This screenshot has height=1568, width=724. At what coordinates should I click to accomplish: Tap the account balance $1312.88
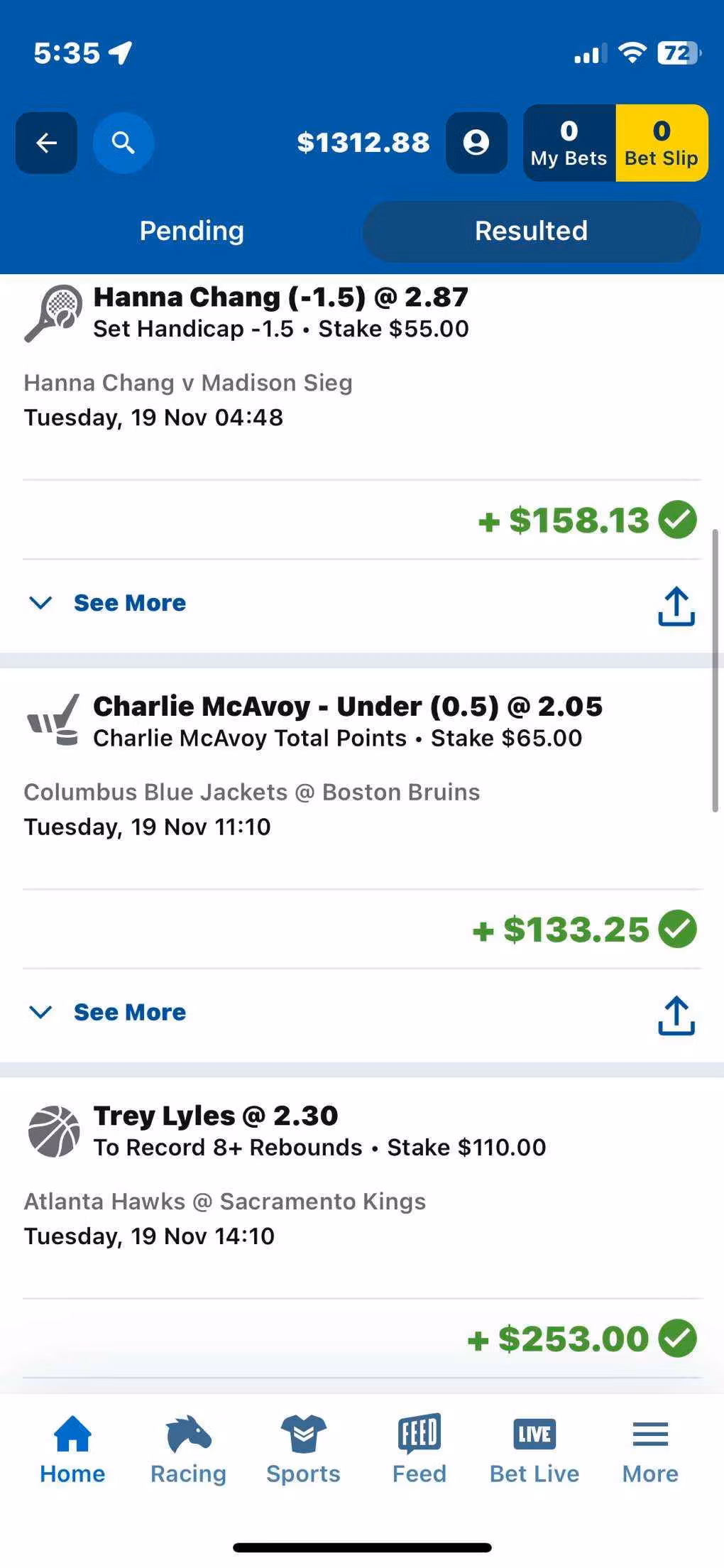coord(363,143)
